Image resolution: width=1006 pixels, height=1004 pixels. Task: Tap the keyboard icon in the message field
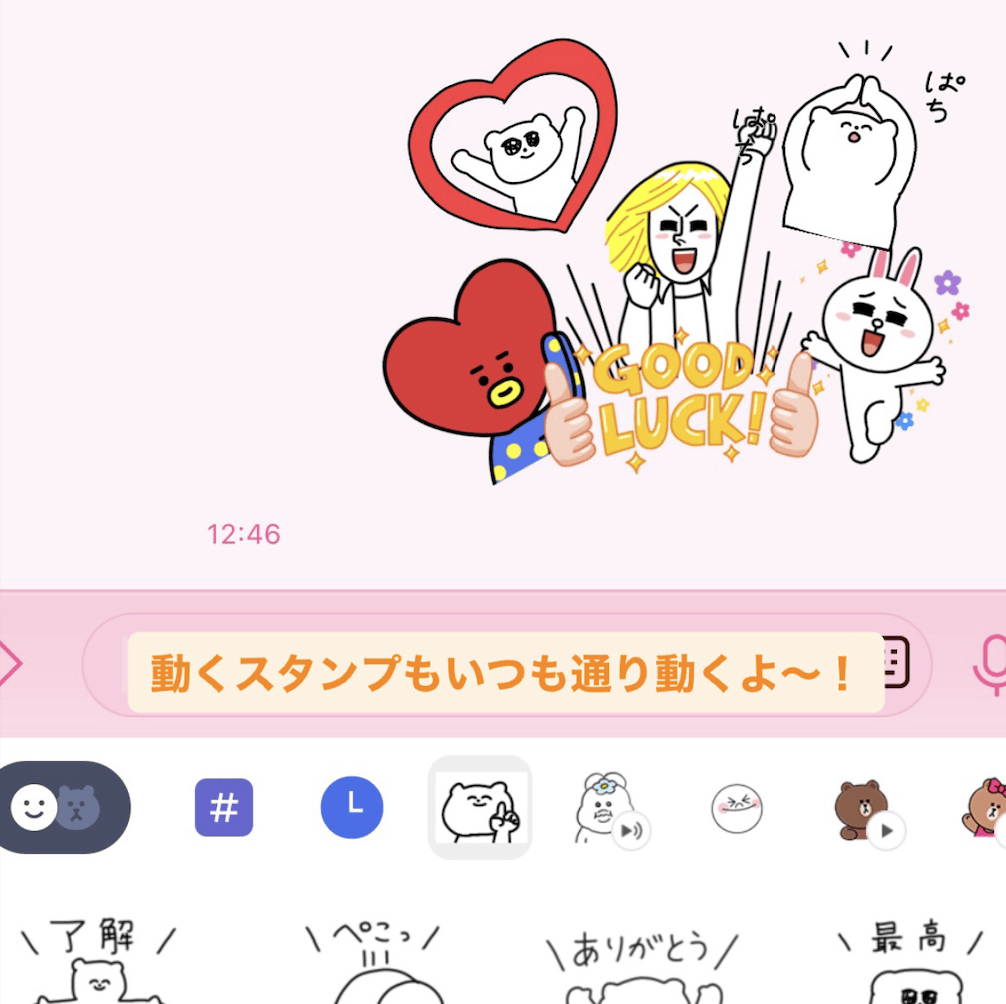pos(897,664)
